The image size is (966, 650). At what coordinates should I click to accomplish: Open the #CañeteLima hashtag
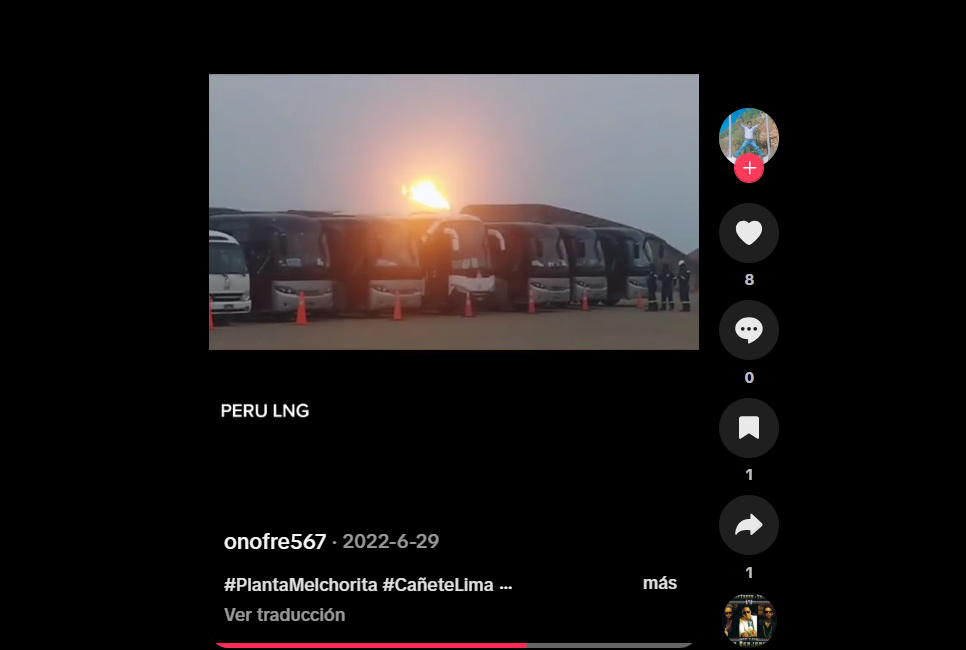439,585
